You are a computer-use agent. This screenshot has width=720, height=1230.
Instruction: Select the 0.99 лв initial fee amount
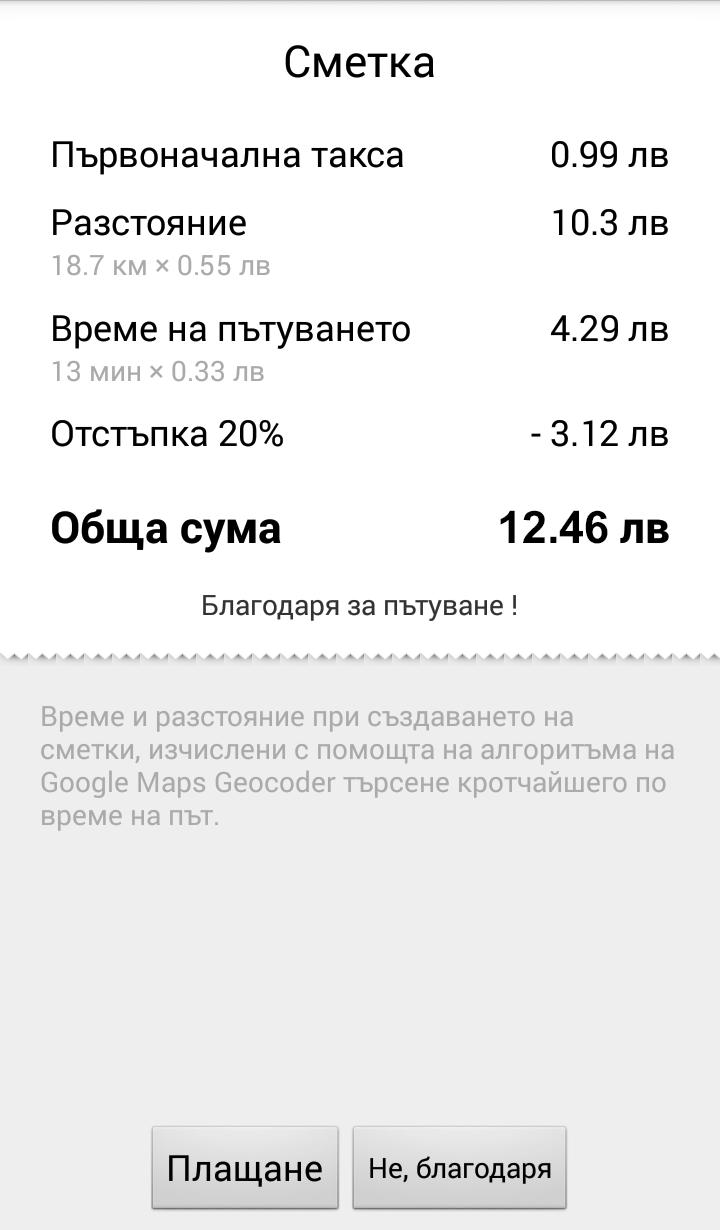609,155
